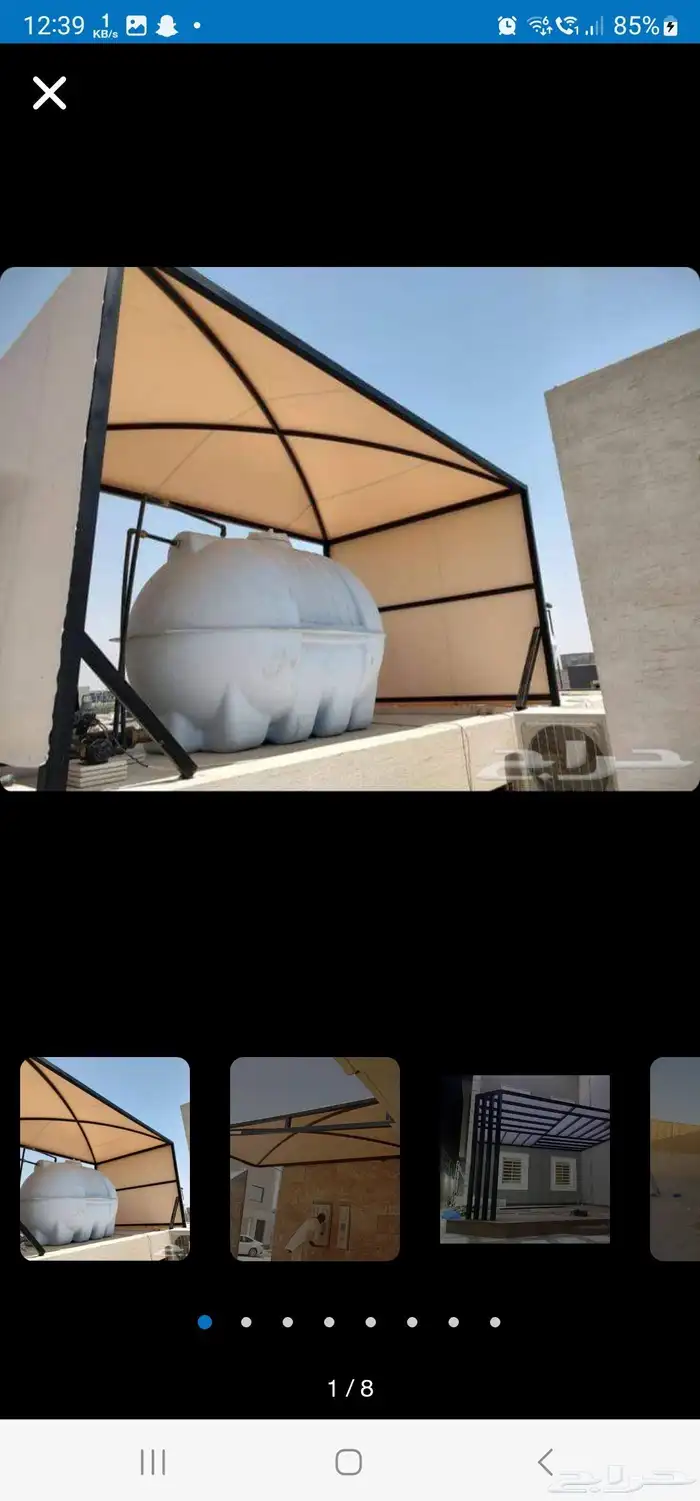Open the main water tank canopy photo
Viewport: 700px width, 1501px height.
350,528
